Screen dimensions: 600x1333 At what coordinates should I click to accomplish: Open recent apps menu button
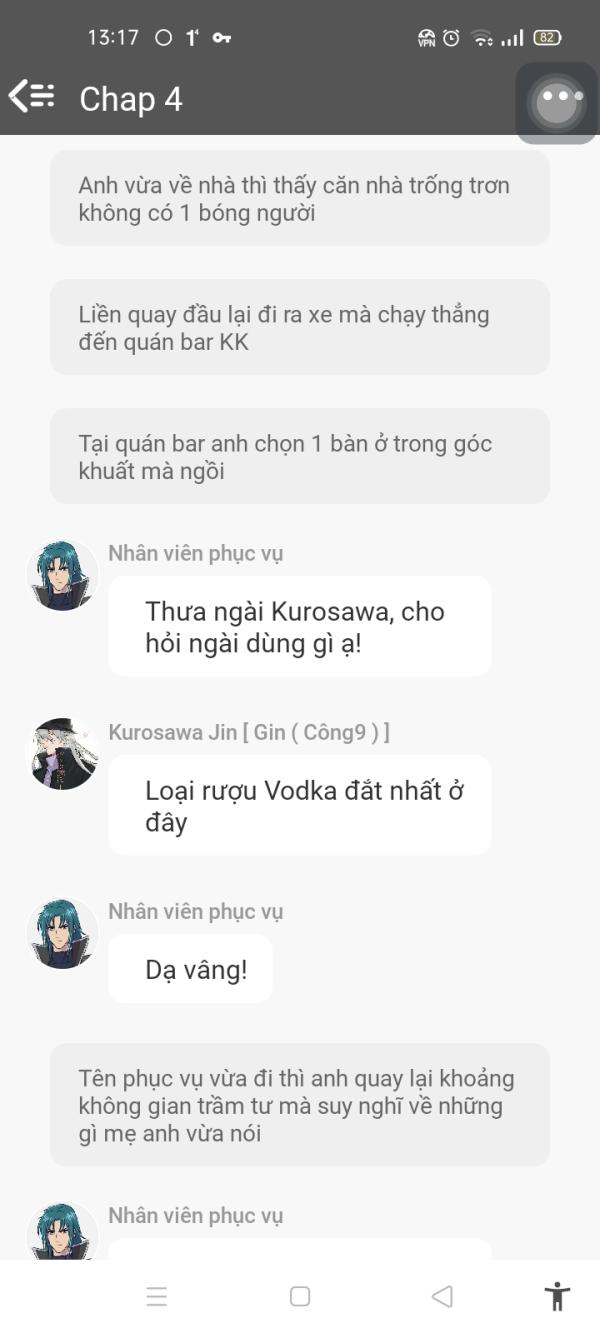[x=157, y=1297]
